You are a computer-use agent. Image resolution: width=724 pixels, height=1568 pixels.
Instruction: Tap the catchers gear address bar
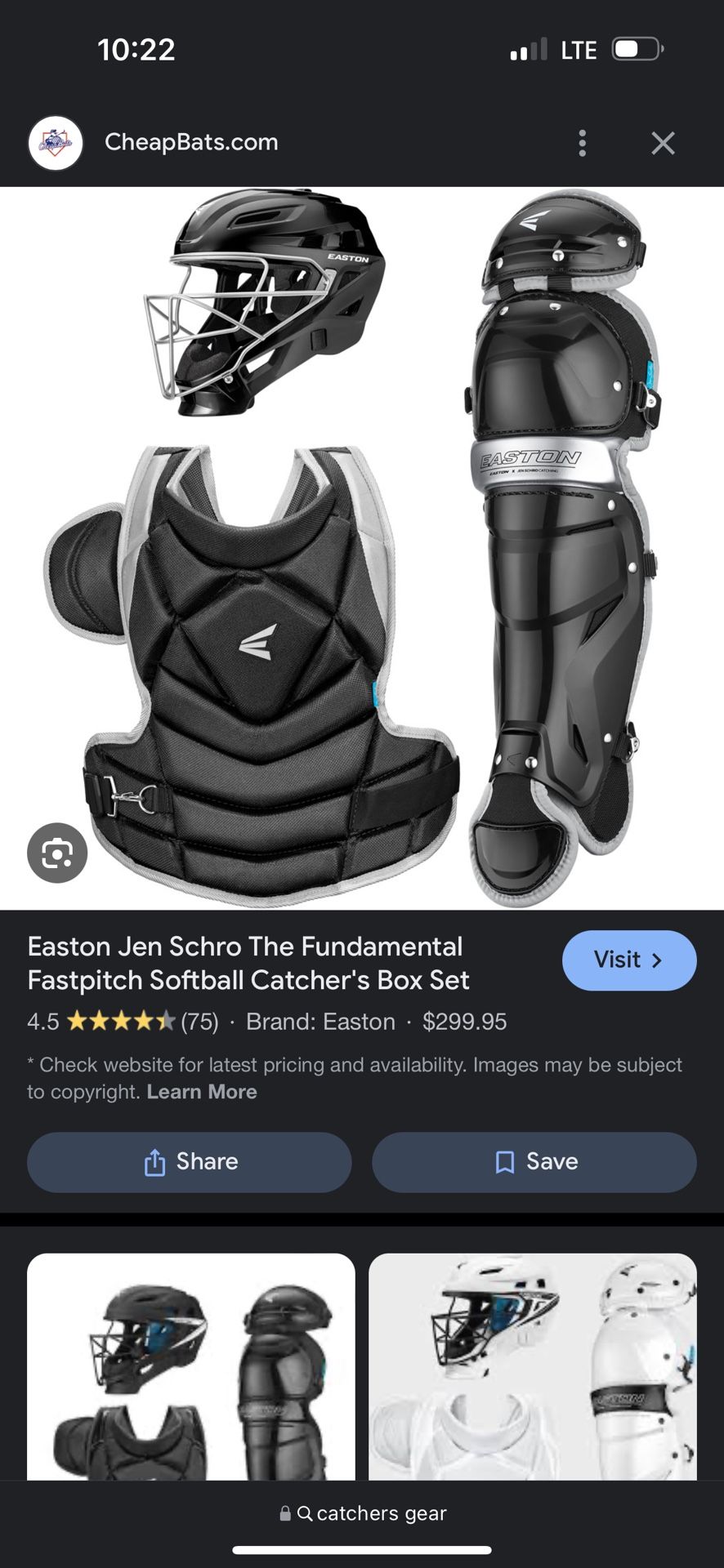[x=362, y=1513]
